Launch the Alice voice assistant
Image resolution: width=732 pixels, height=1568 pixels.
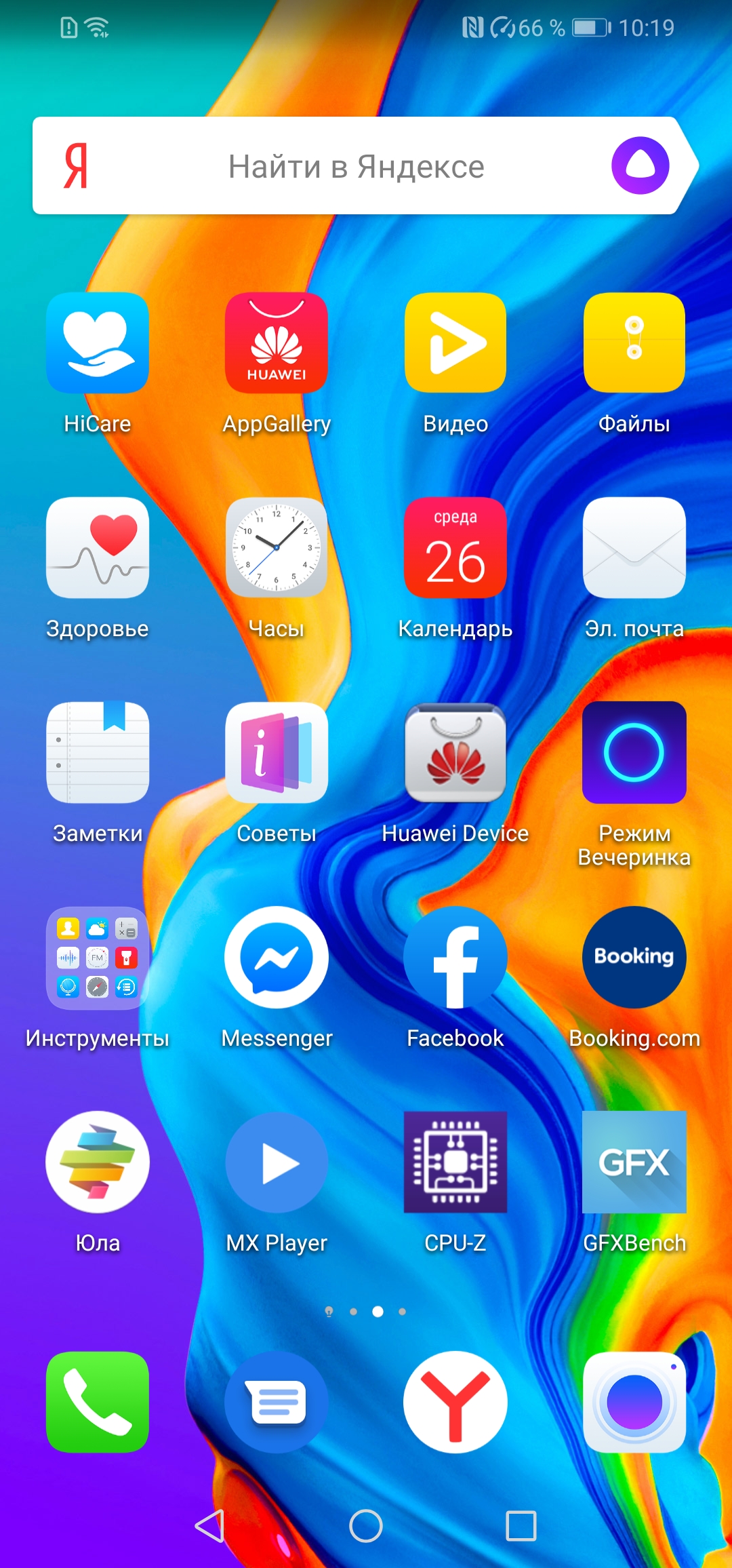(x=640, y=165)
